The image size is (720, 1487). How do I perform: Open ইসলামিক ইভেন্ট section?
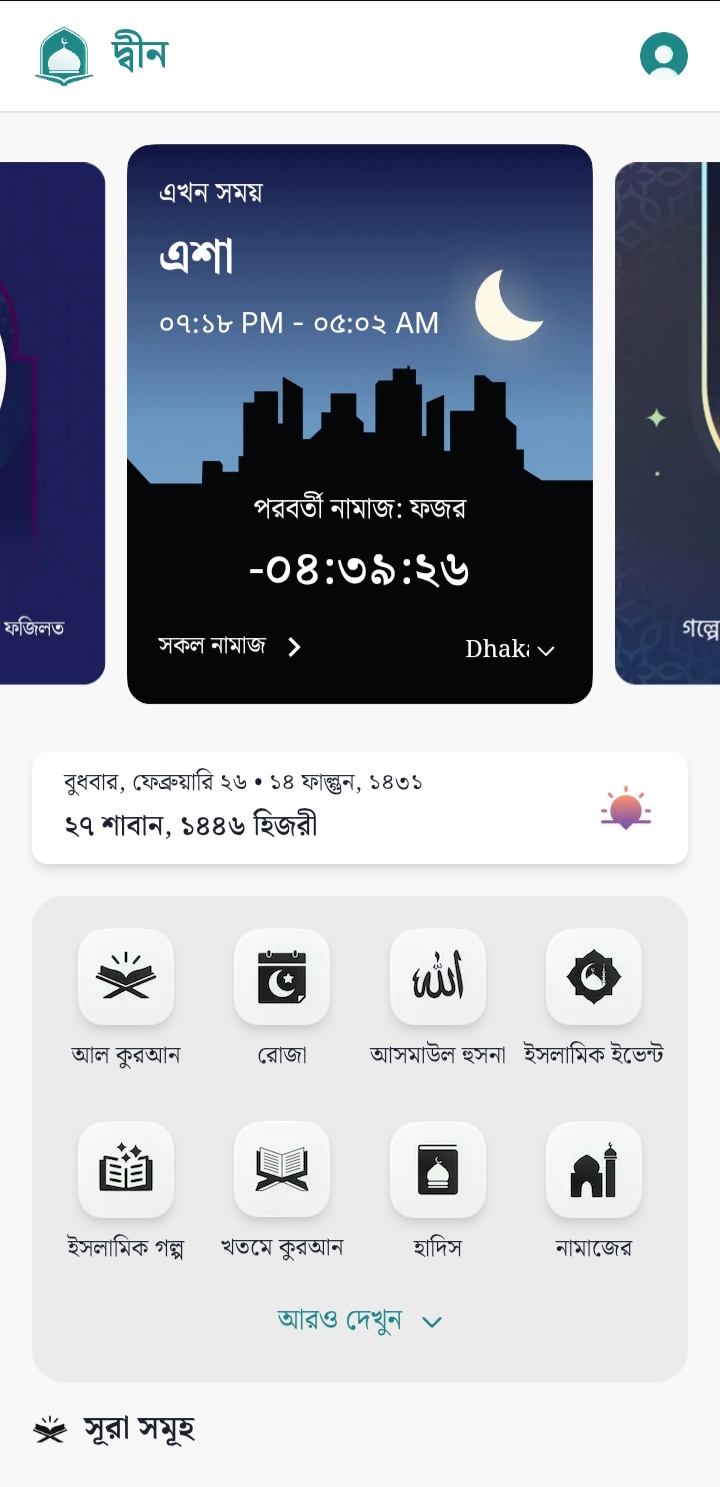tap(594, 977)
